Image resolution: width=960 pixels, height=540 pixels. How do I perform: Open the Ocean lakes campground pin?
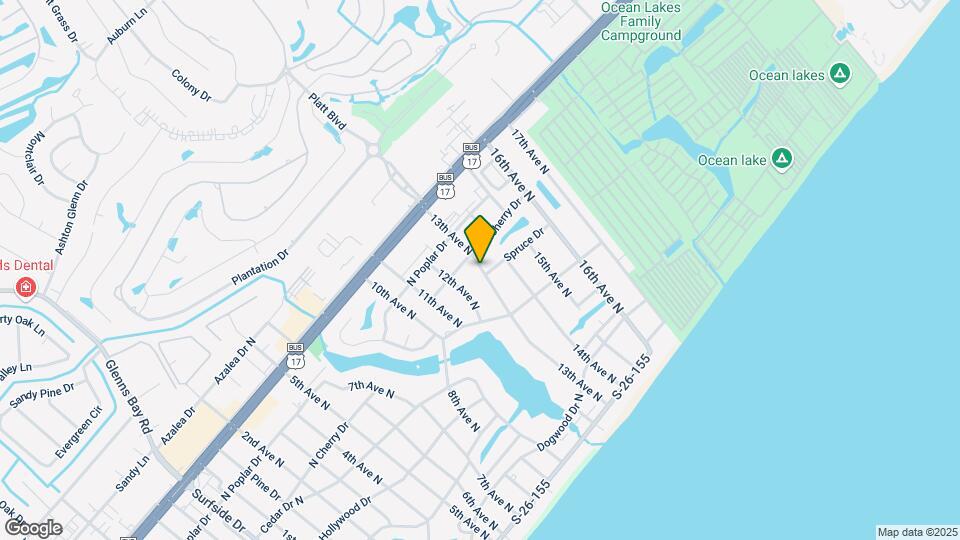tap(841, 74)
